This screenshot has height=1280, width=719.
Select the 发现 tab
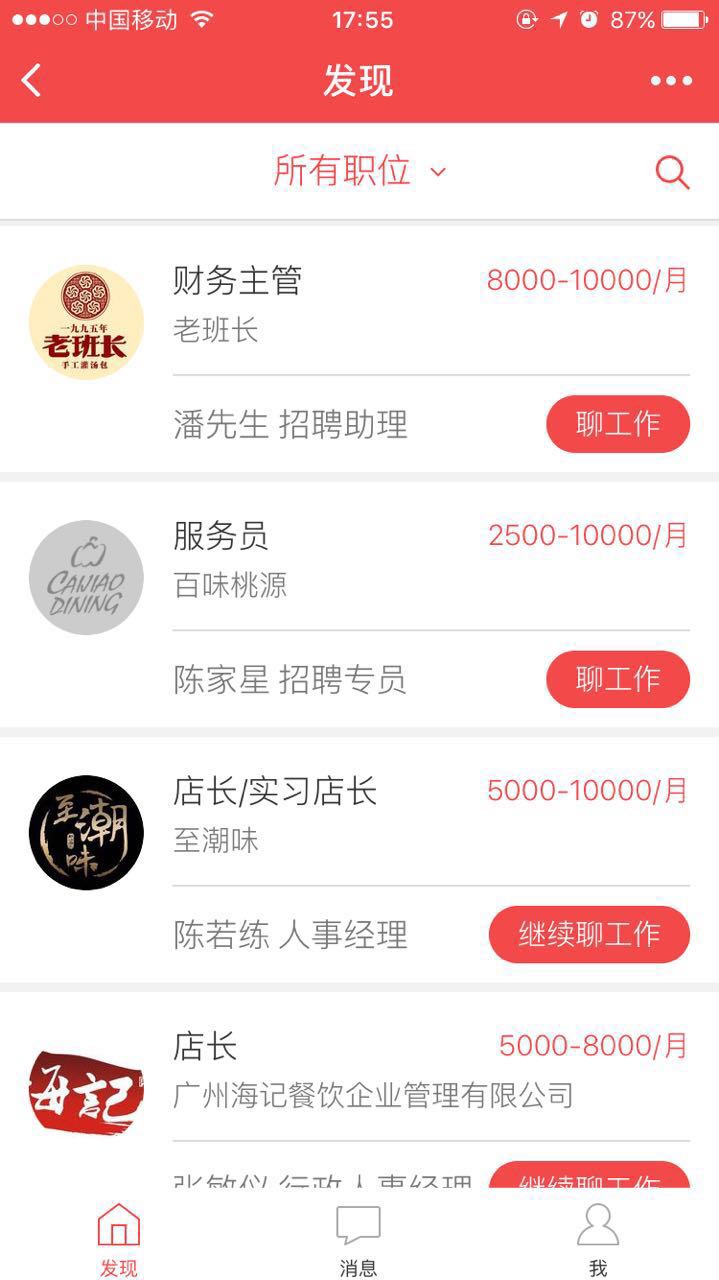(x=118, y=1240)
